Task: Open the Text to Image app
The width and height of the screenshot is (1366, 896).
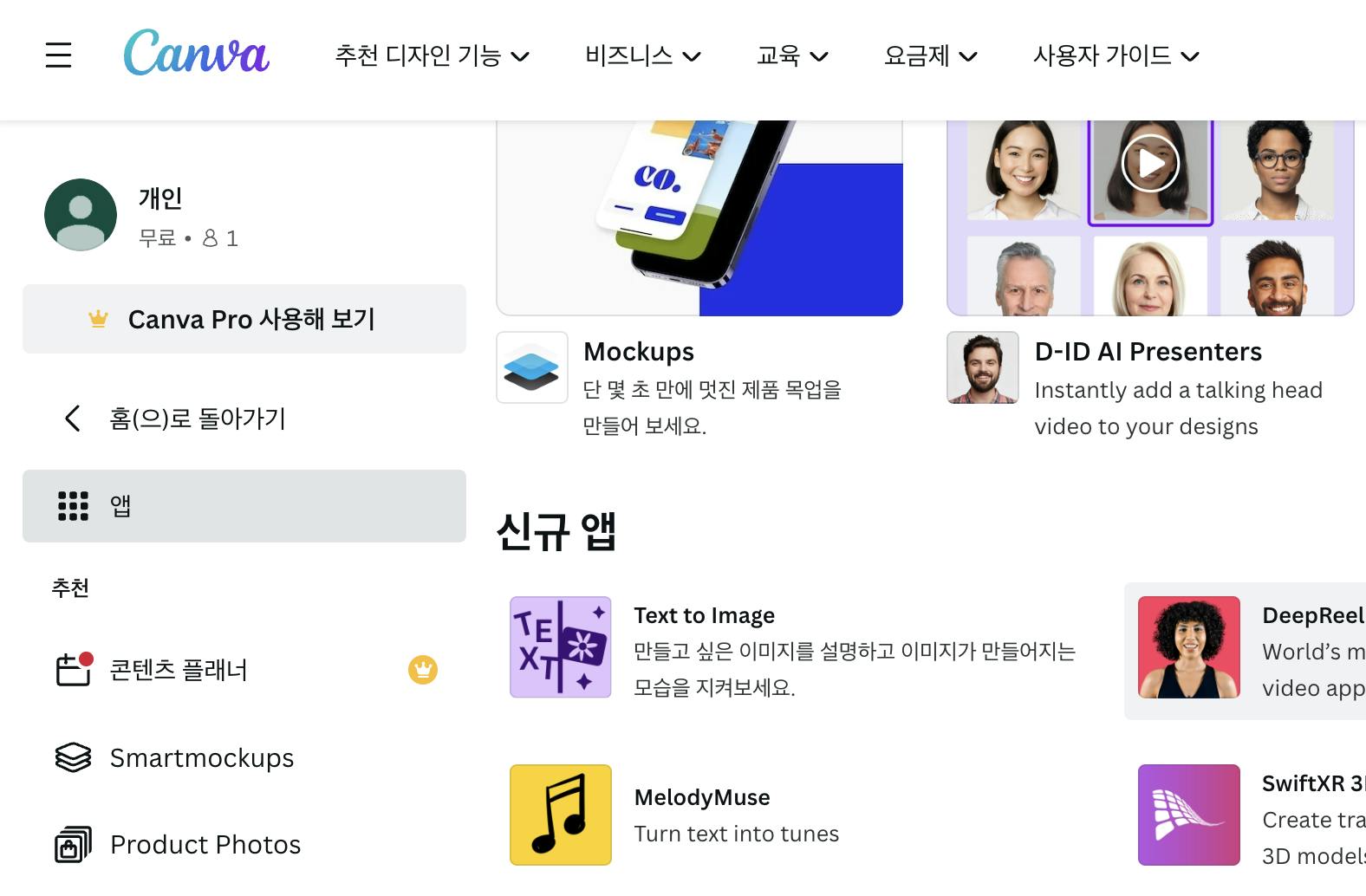Action: (704, 615)
